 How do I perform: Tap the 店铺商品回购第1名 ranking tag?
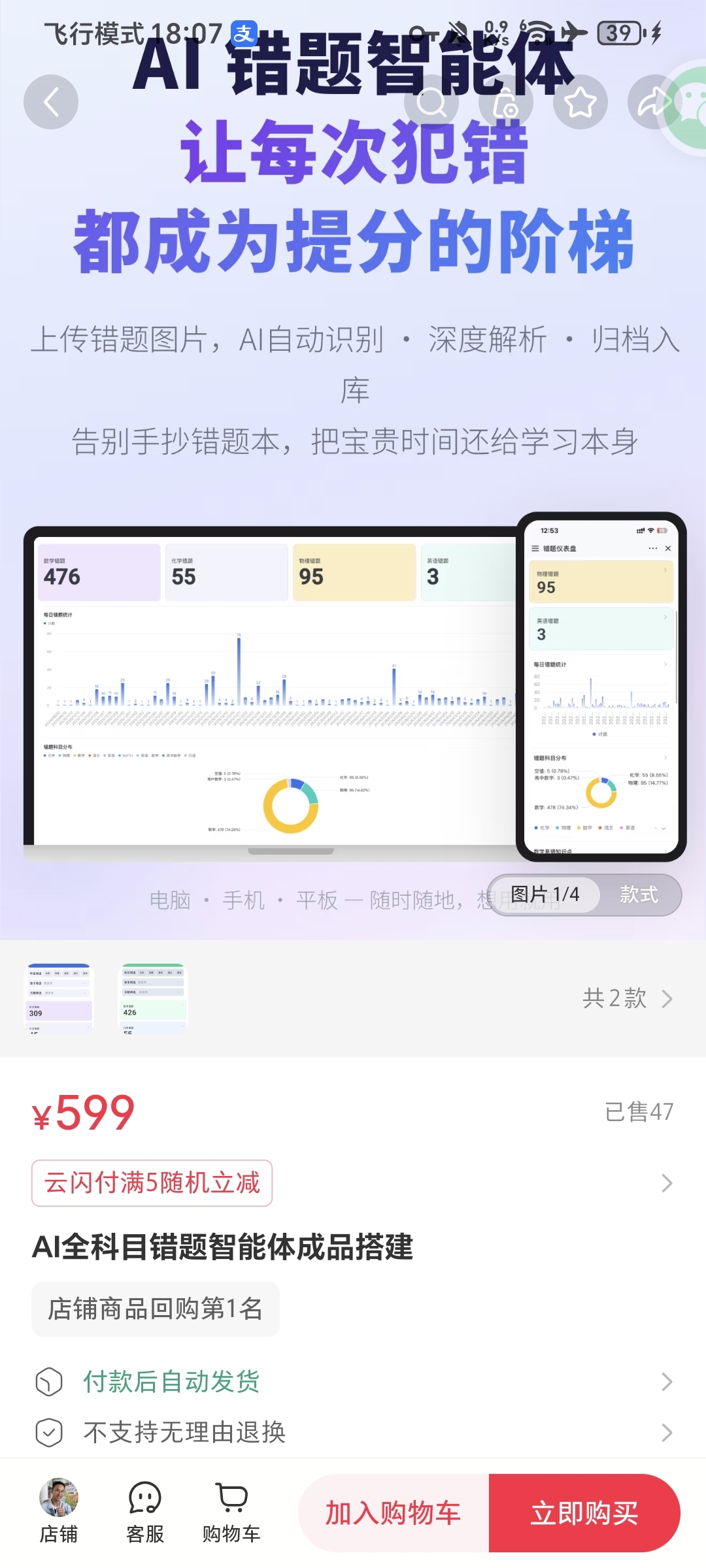156,1309
